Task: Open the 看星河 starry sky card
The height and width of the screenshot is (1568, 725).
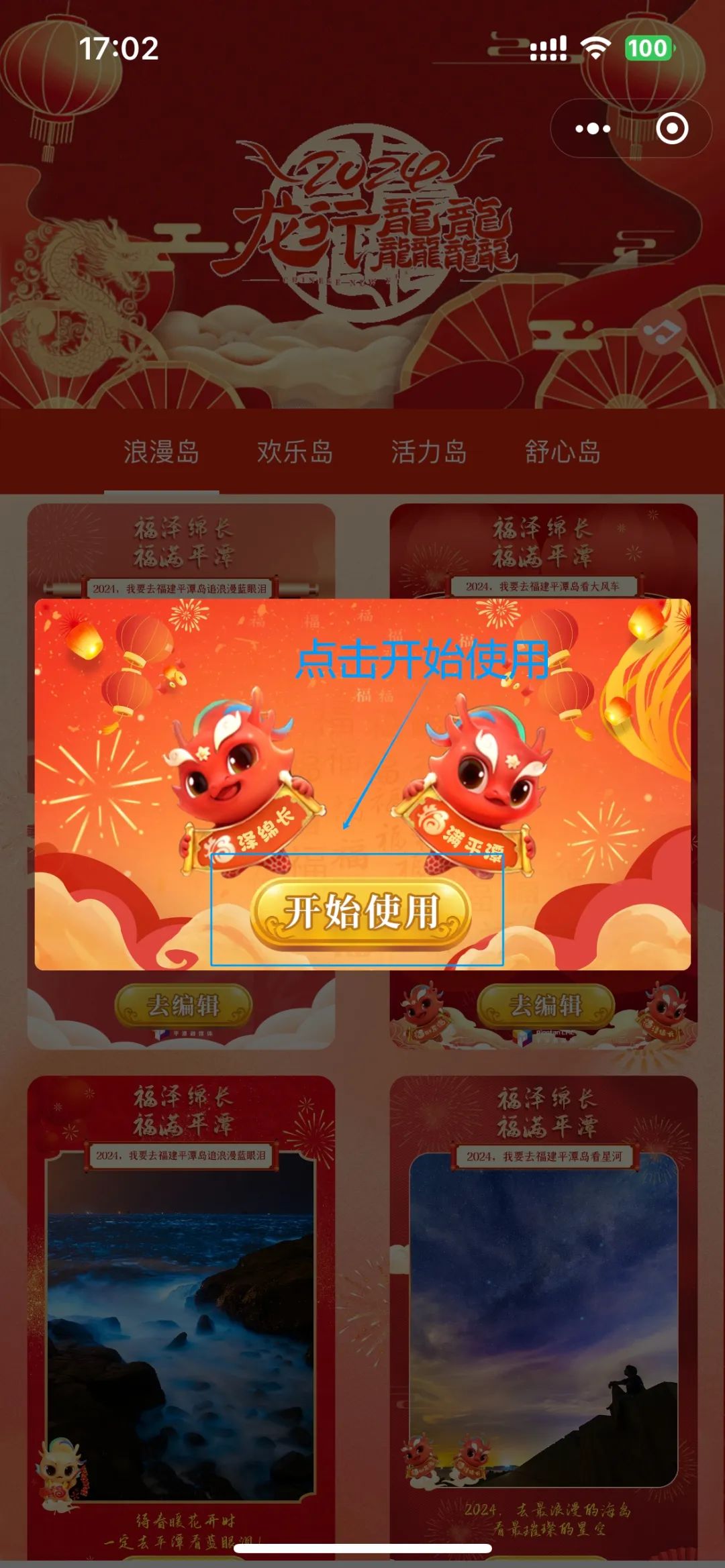Action: click(544, 1315)
